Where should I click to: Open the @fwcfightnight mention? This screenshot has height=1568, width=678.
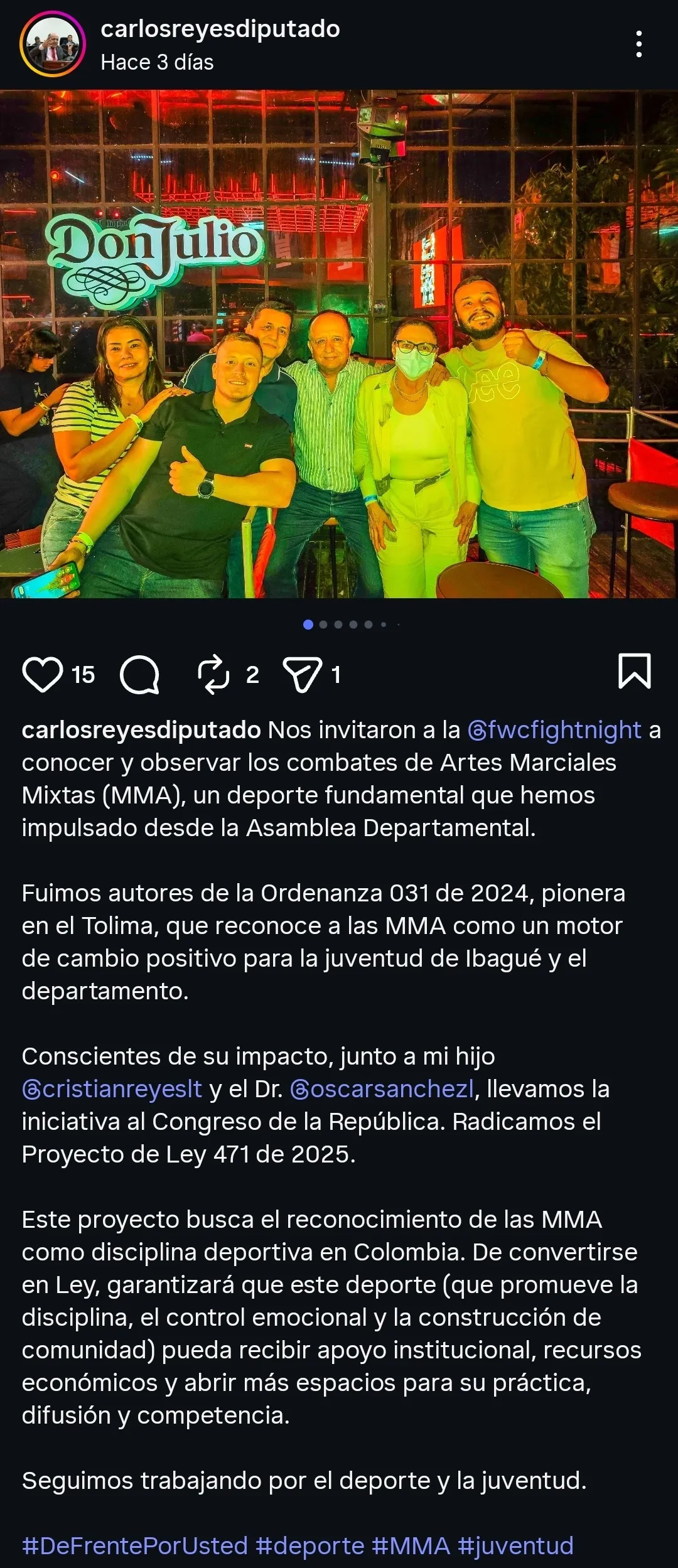(554, 730)
